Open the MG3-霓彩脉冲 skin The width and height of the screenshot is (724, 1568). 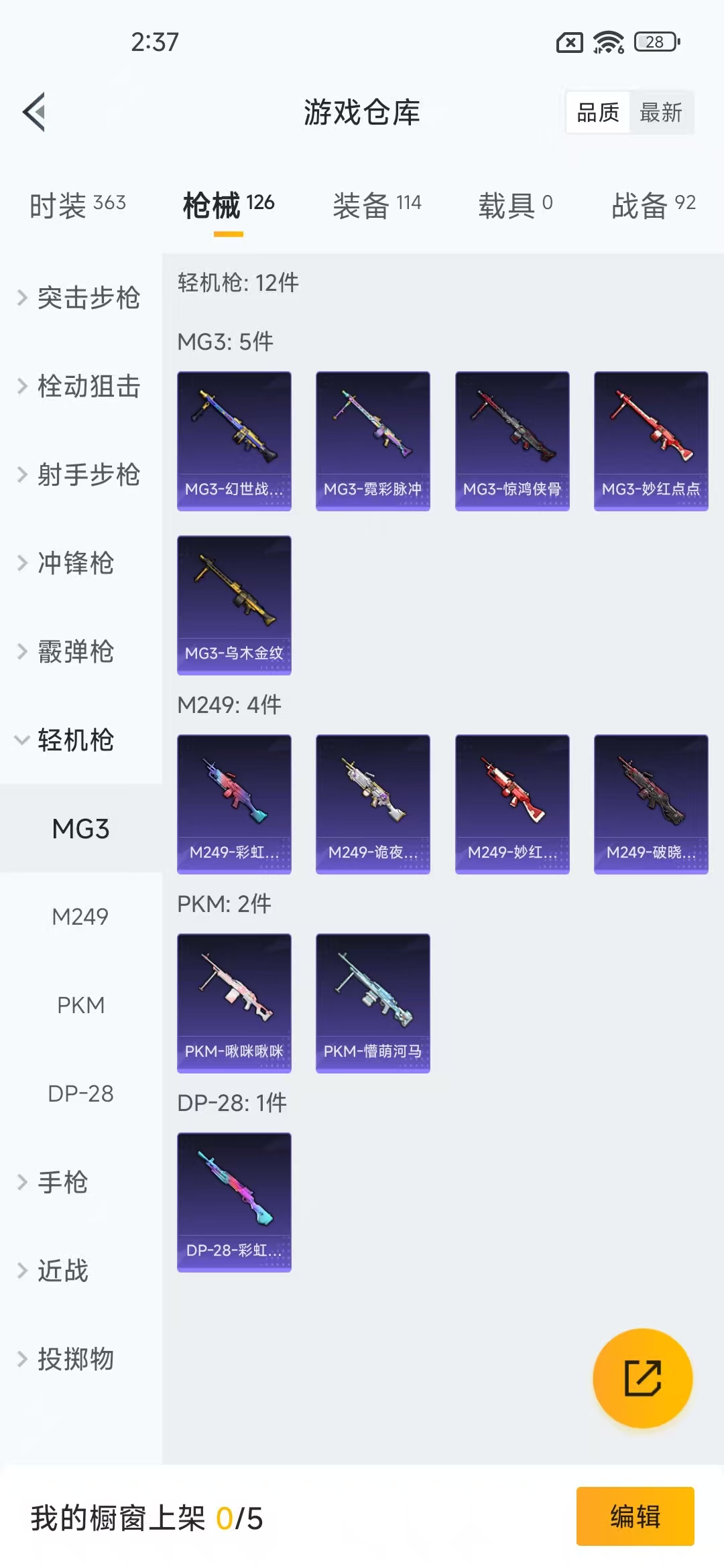point(373,441)
